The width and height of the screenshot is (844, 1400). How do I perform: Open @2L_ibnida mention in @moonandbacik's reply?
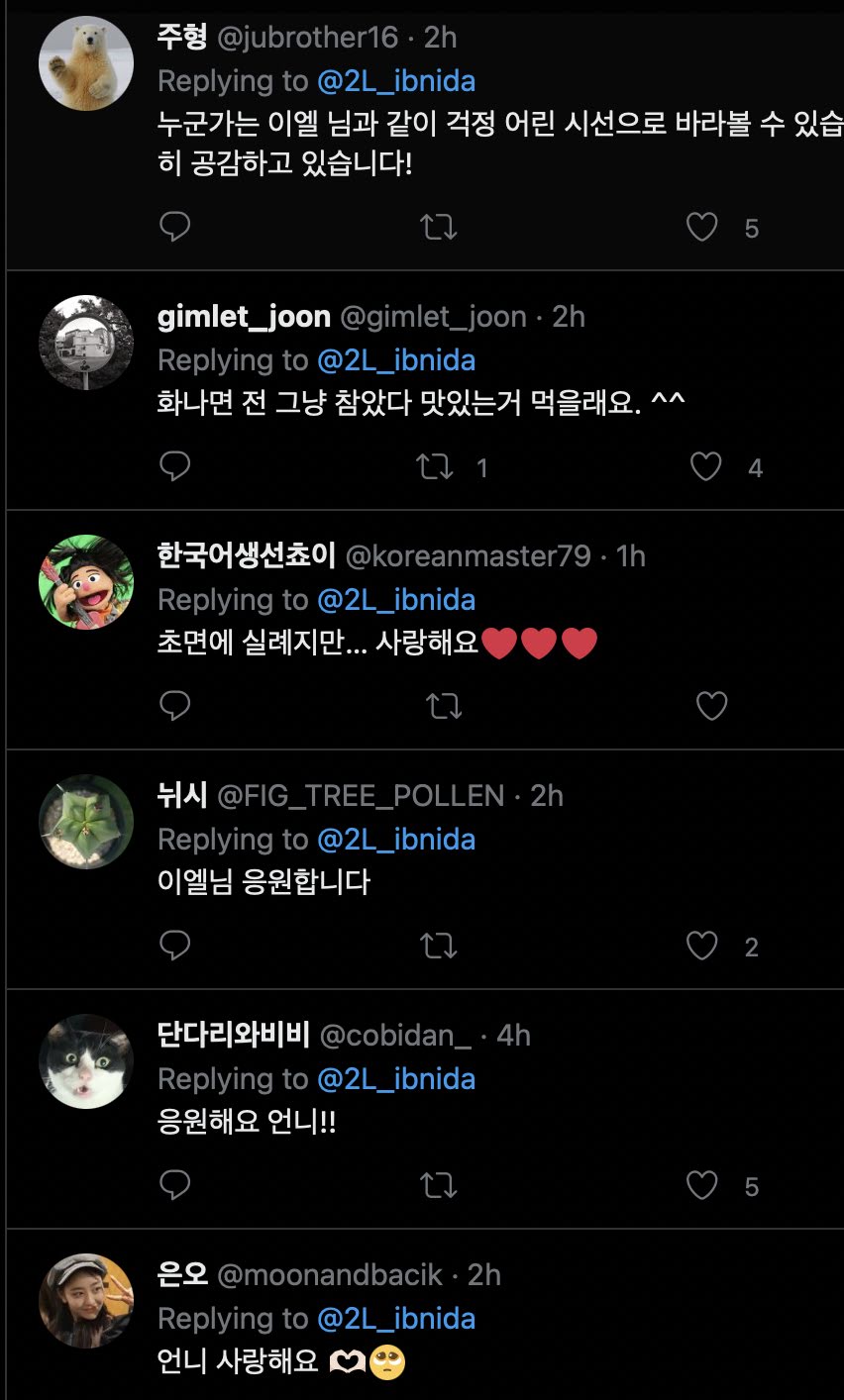(x=396, y=1319)
